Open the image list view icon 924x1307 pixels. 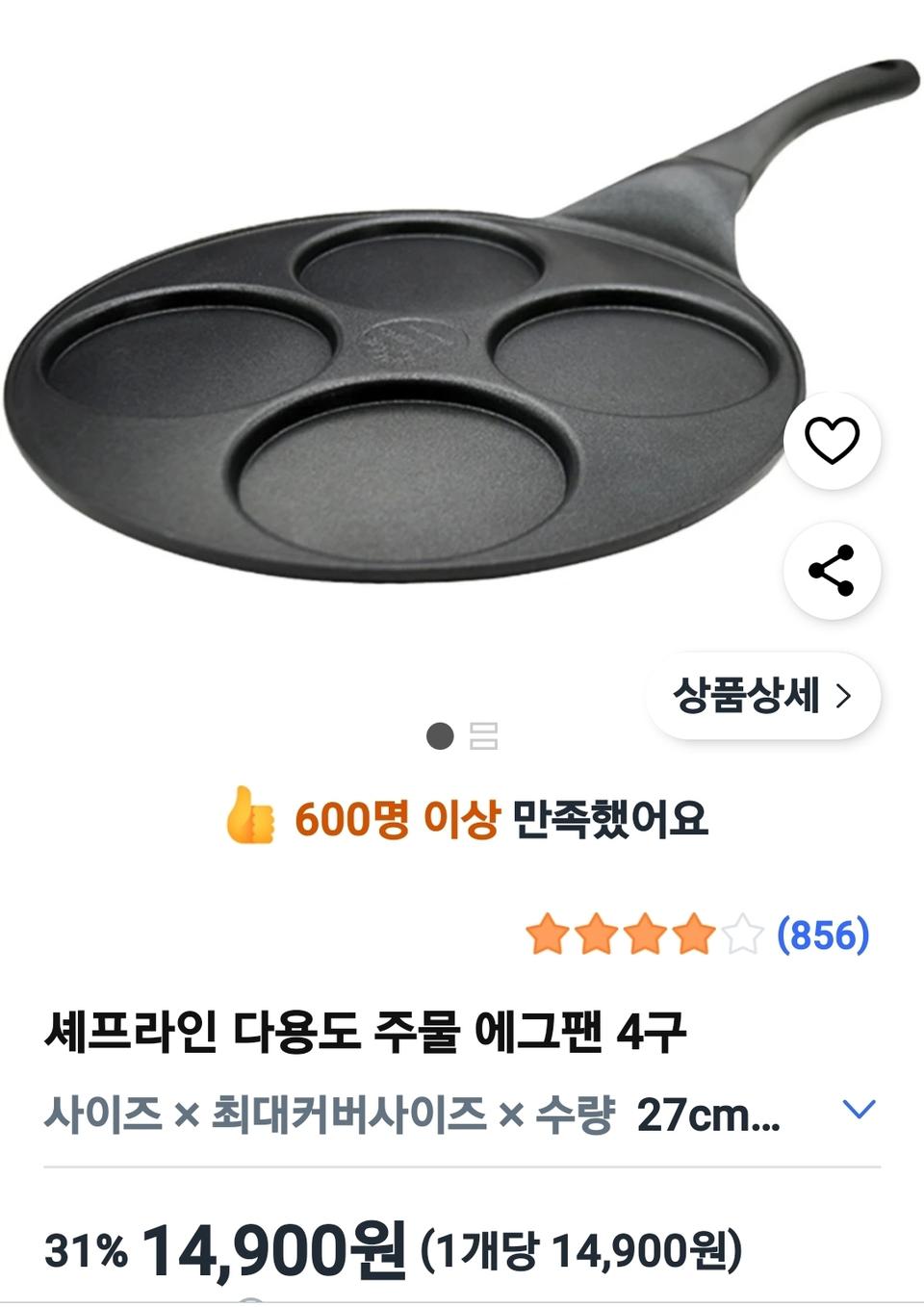tap(485, 737)
